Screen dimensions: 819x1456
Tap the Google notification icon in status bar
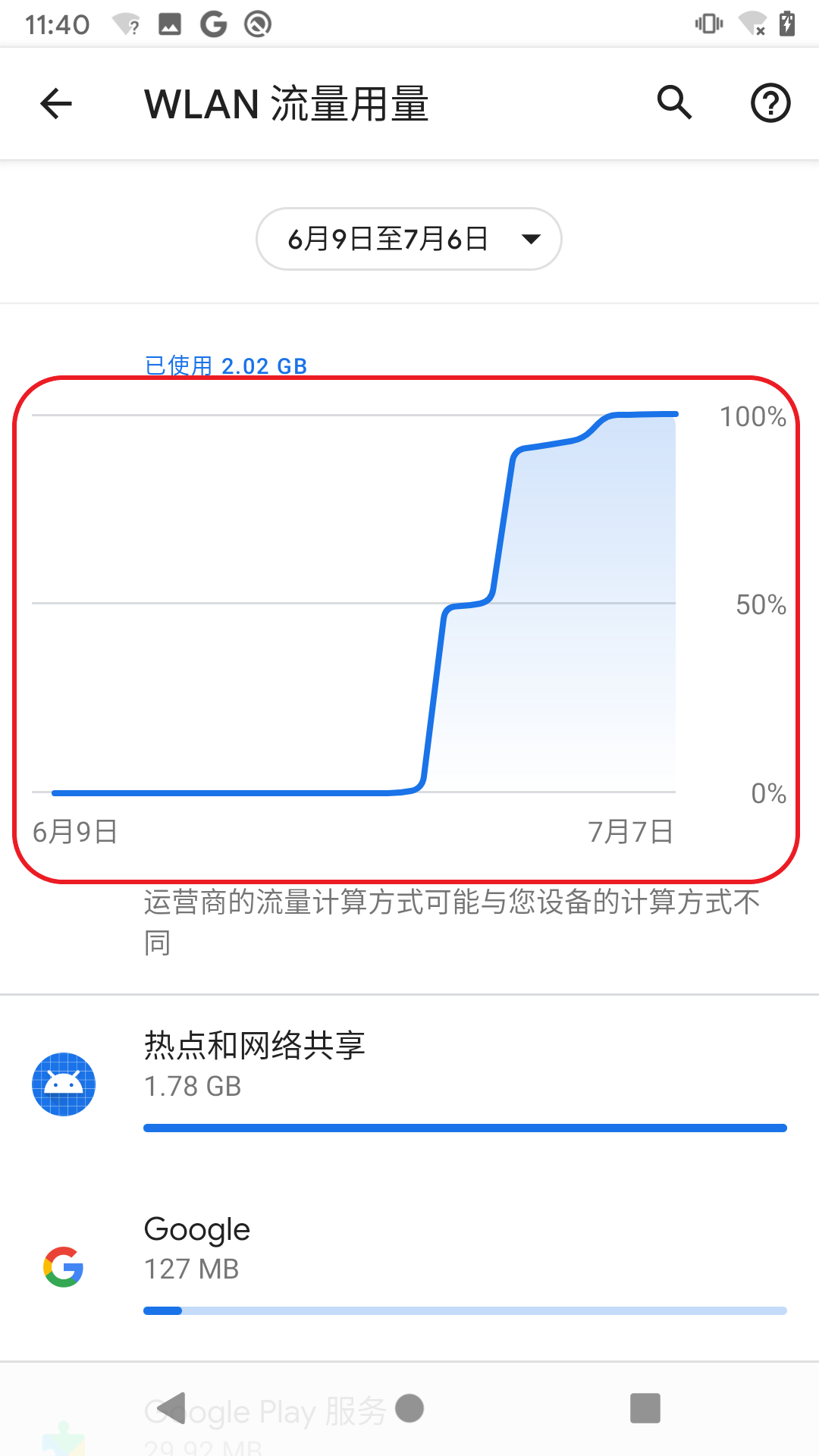(x=212, y=24)
